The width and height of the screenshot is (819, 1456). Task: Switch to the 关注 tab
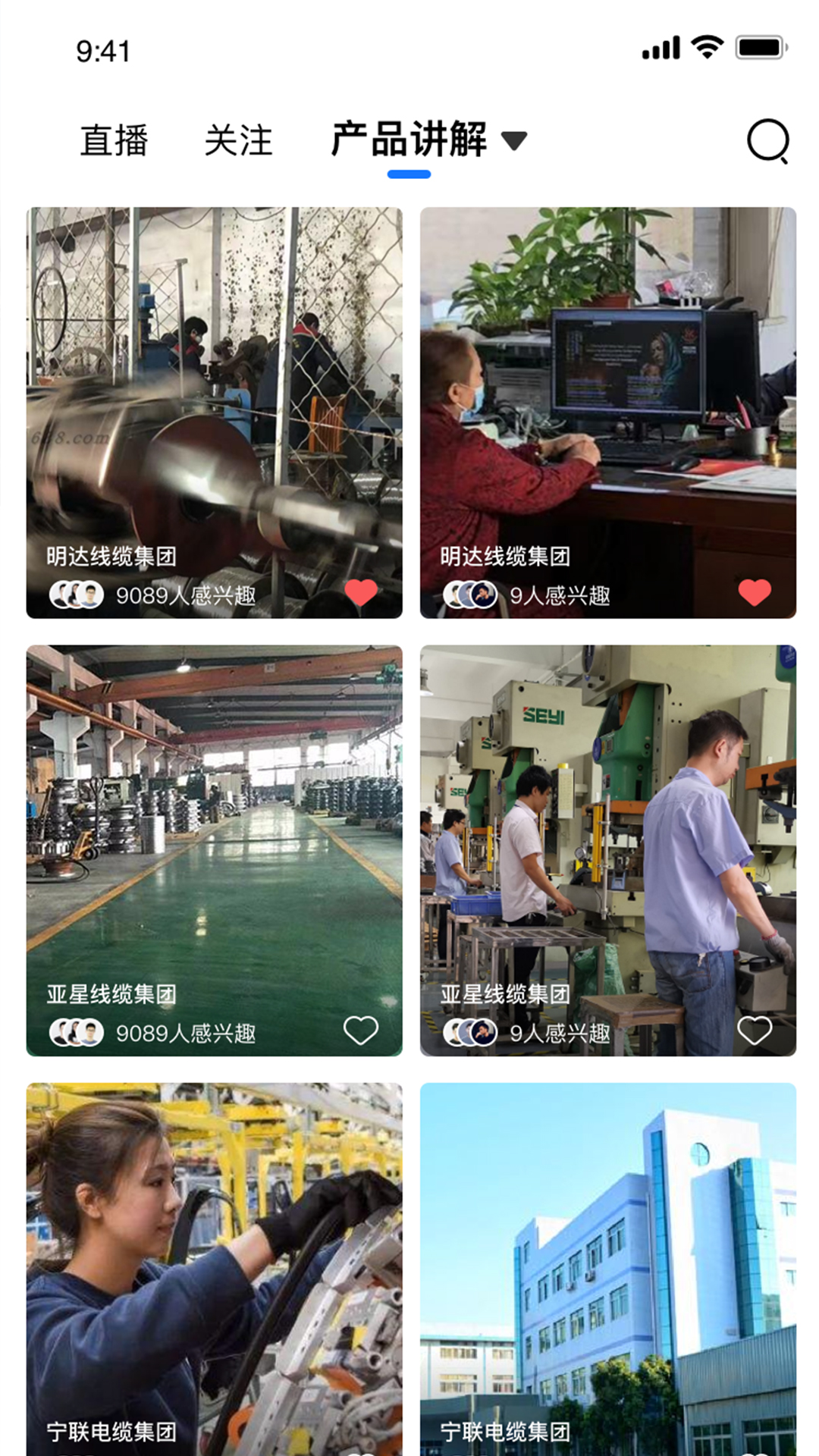tap(238, 141)
